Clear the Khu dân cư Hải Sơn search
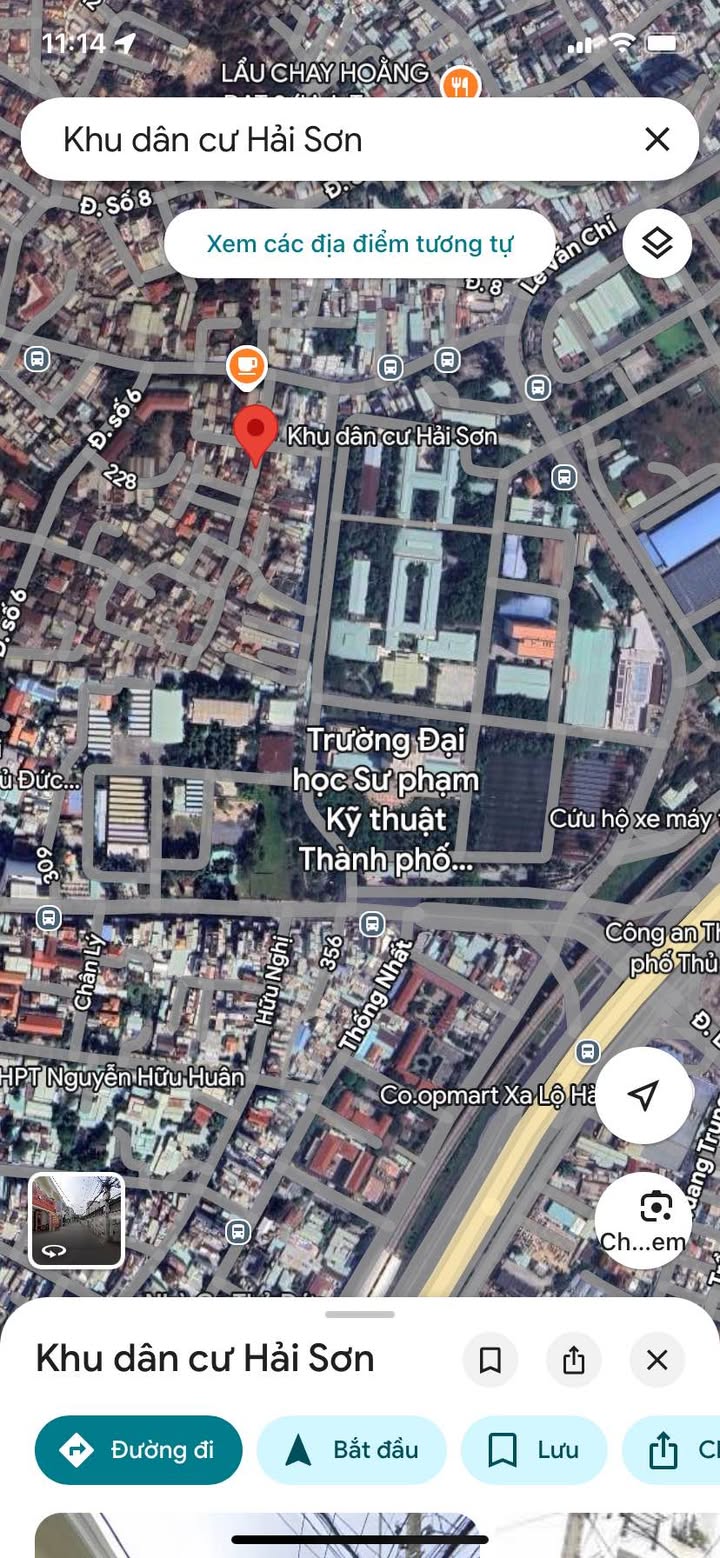 point(656,139)
